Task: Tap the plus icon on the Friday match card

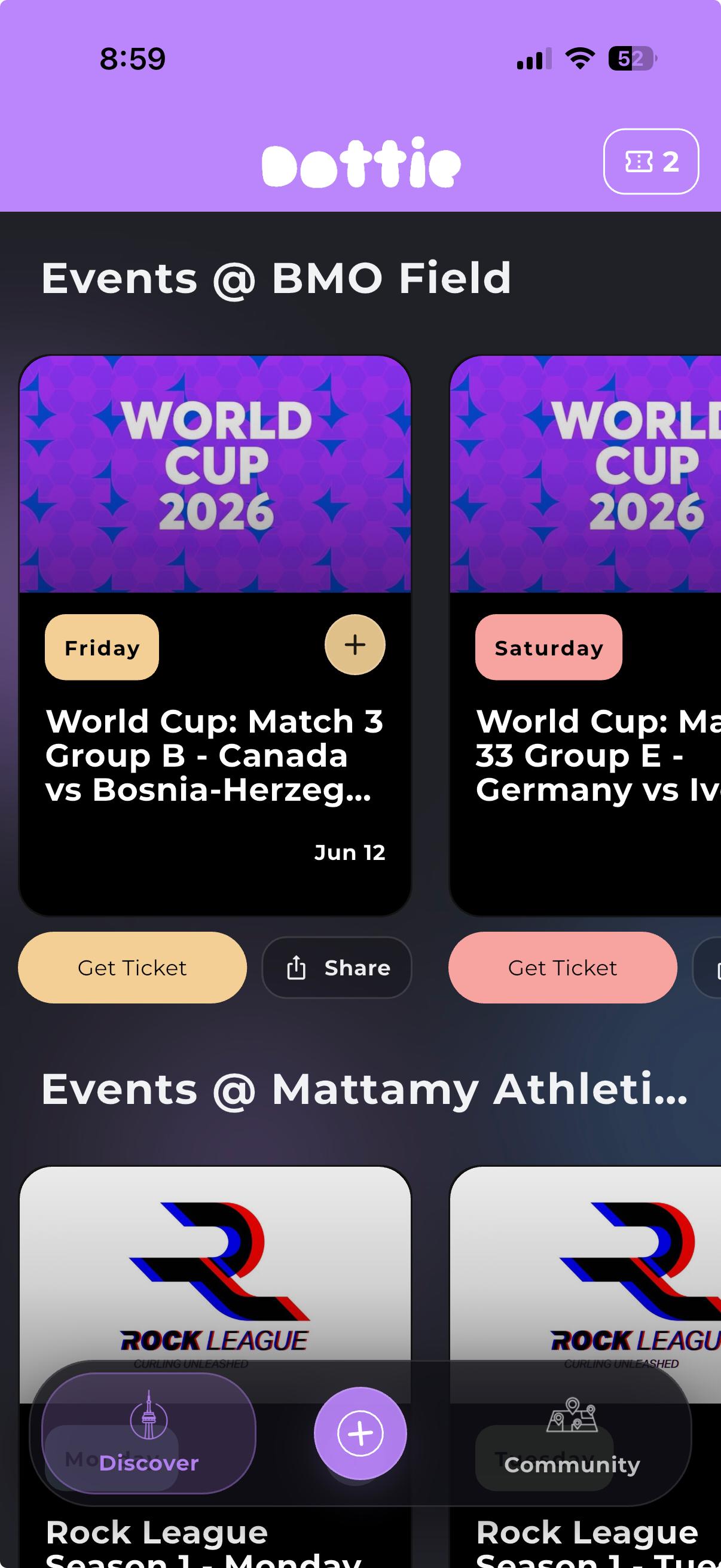Action: tap(355, 646)
